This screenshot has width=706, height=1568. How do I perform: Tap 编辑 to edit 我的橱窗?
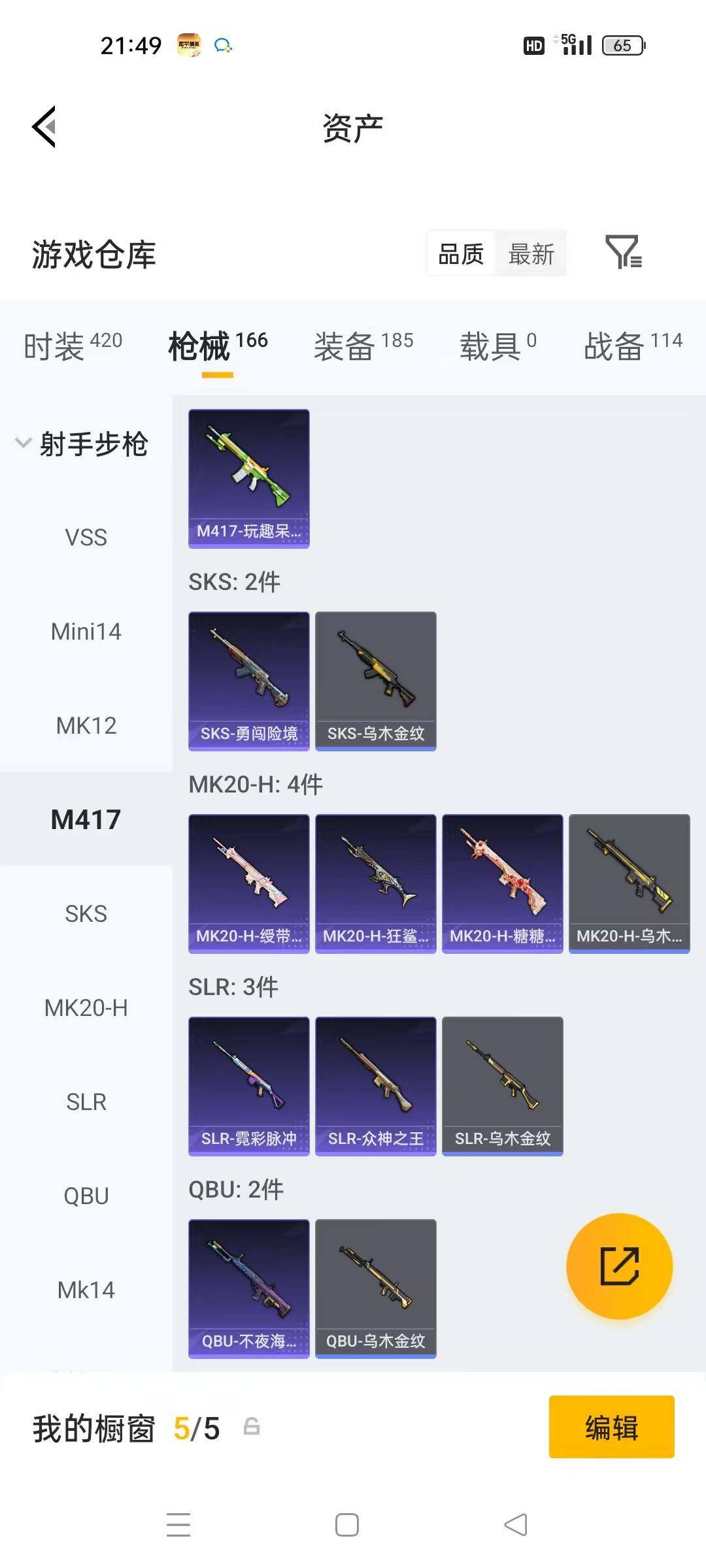click(611, 1427)
